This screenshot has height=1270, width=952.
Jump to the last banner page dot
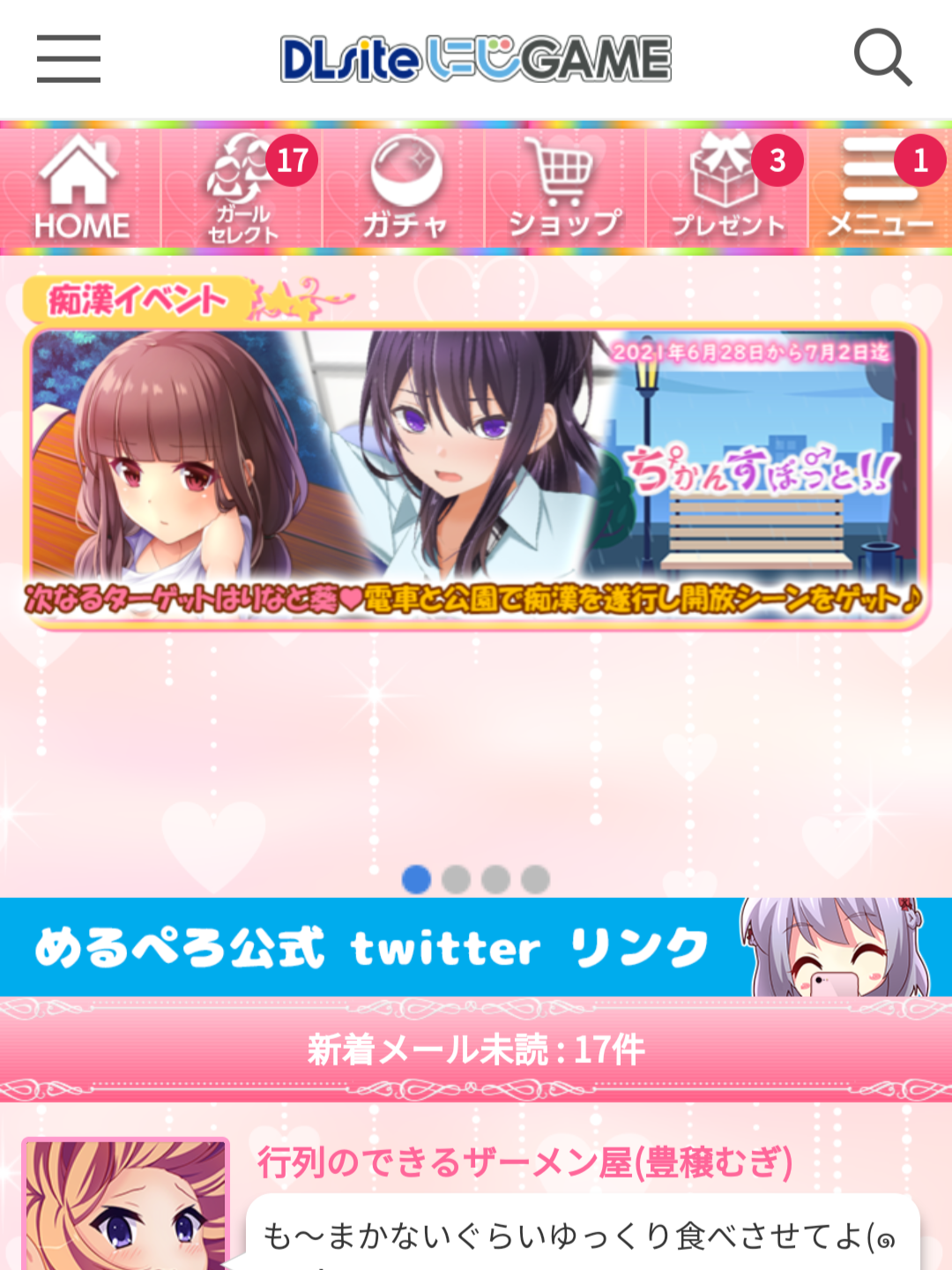535,879
